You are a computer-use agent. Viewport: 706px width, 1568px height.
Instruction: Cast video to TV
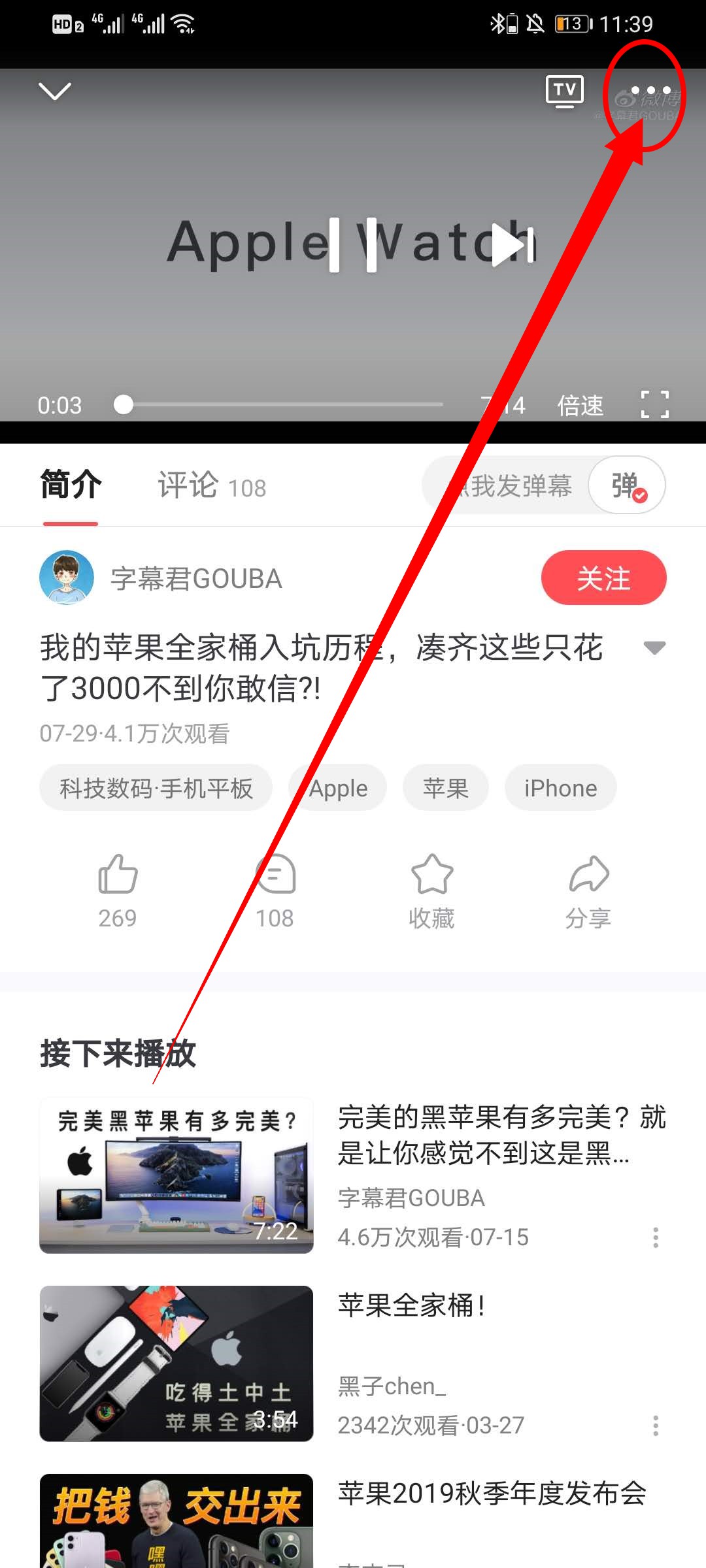[x=564, y=91]
